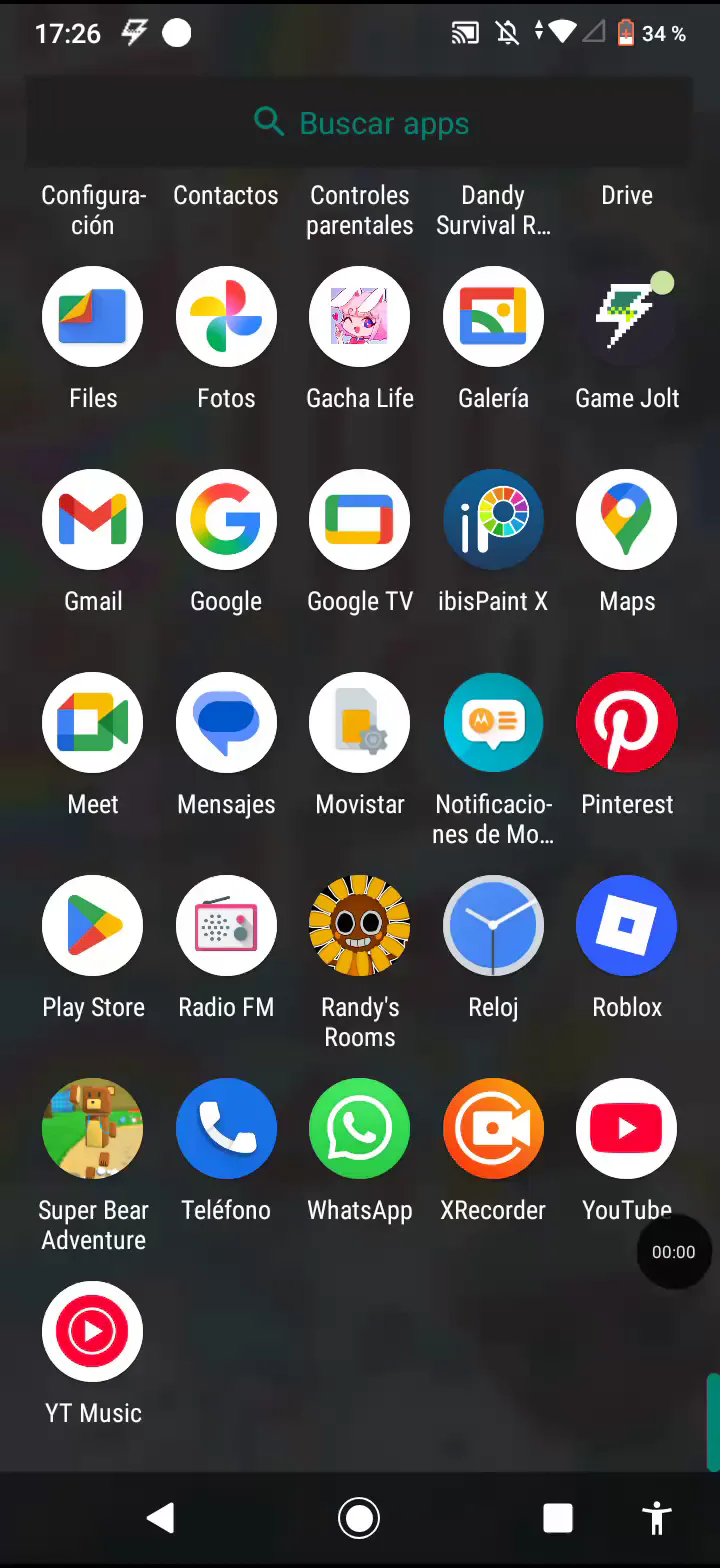Screen dimensions: 720x1568
Task: Open WhatsApp
Action: (360, 1129)
